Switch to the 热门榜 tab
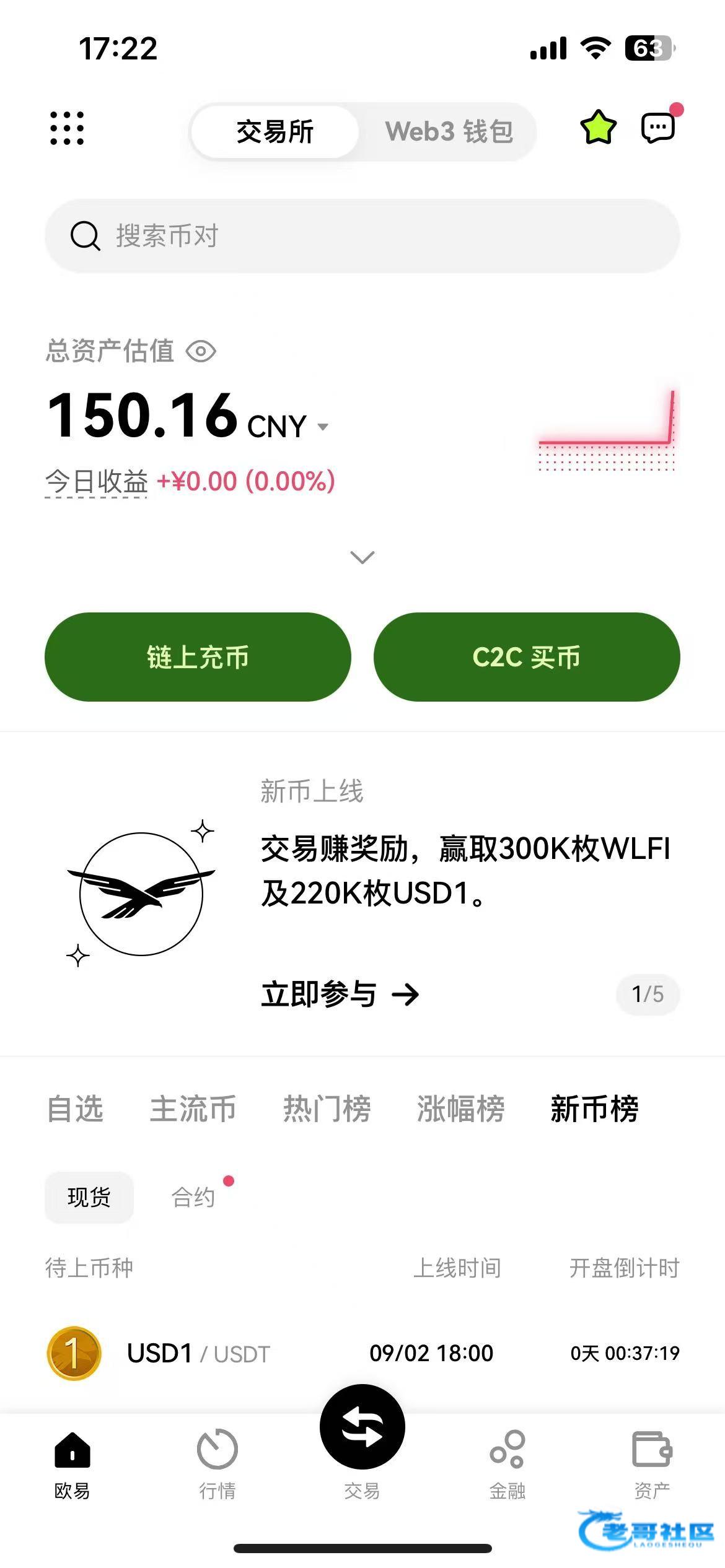The width and height of the screenshot is (725, 1568). click(327, 1108)
